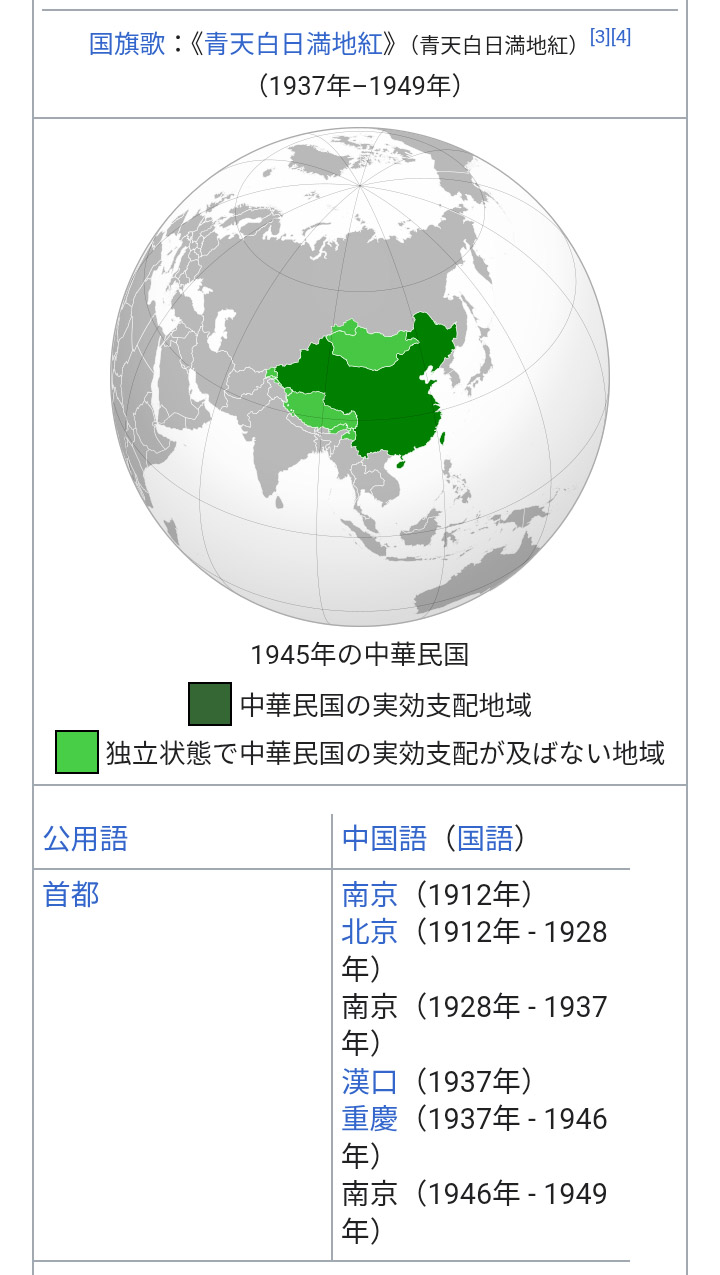Open footnote reference 3
Image resolution: width=720 pixels, height=1275 pixels.
(x=601, y=37)
